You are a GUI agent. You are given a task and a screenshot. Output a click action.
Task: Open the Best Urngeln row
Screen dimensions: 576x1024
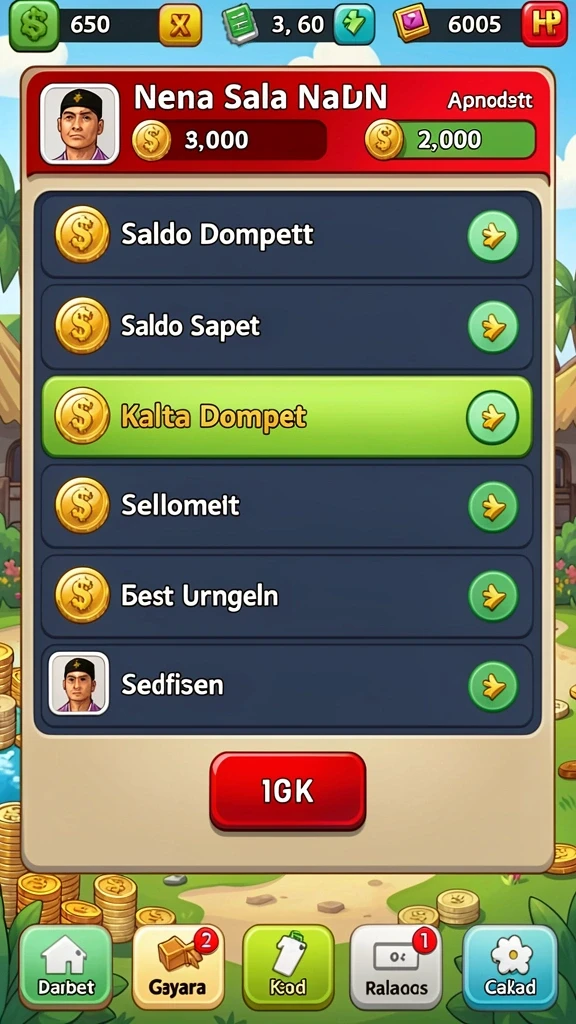click(287, 596)
